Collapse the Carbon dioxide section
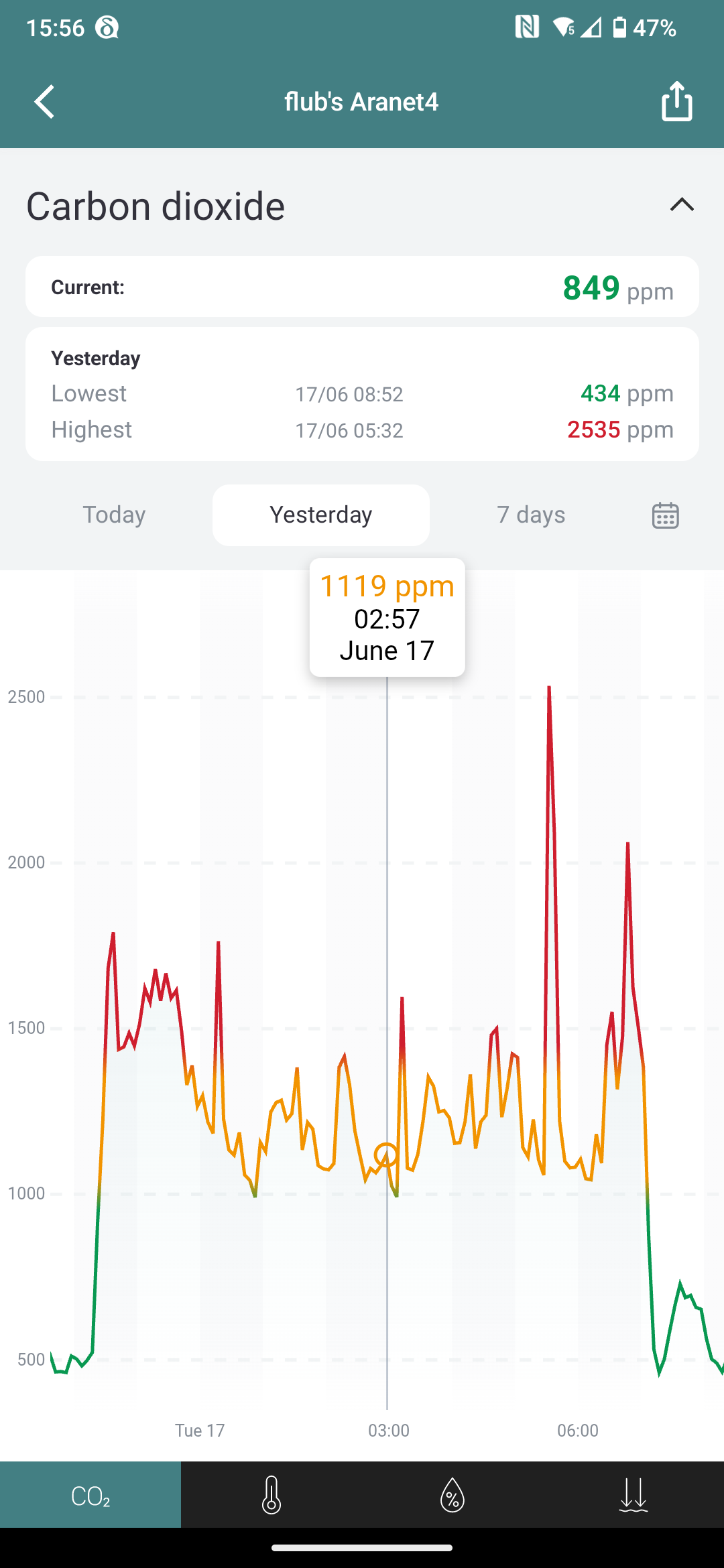This screenshot has width=724, height=1568. 682,205
